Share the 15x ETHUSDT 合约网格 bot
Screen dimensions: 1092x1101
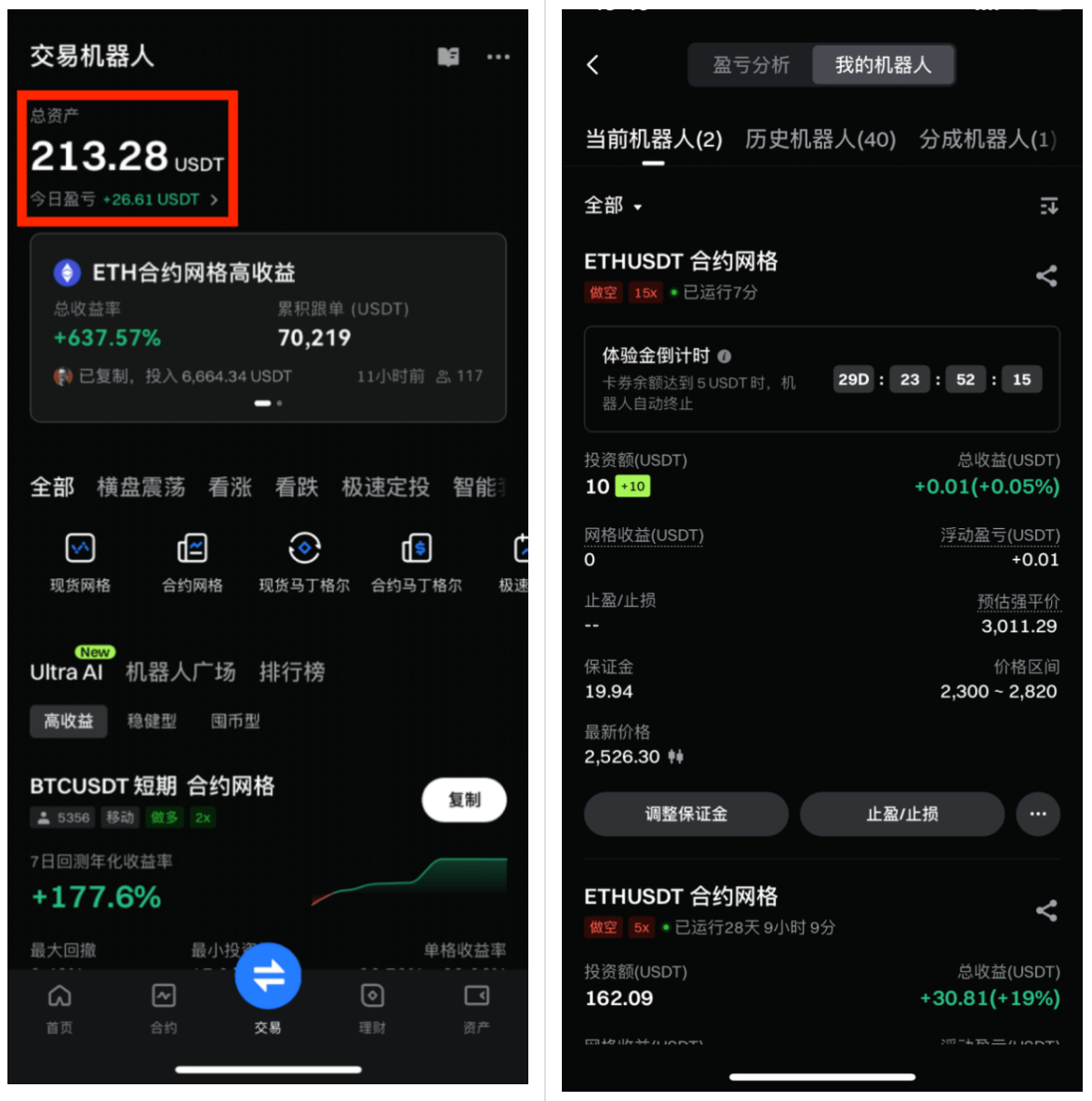pos(1045,275)
